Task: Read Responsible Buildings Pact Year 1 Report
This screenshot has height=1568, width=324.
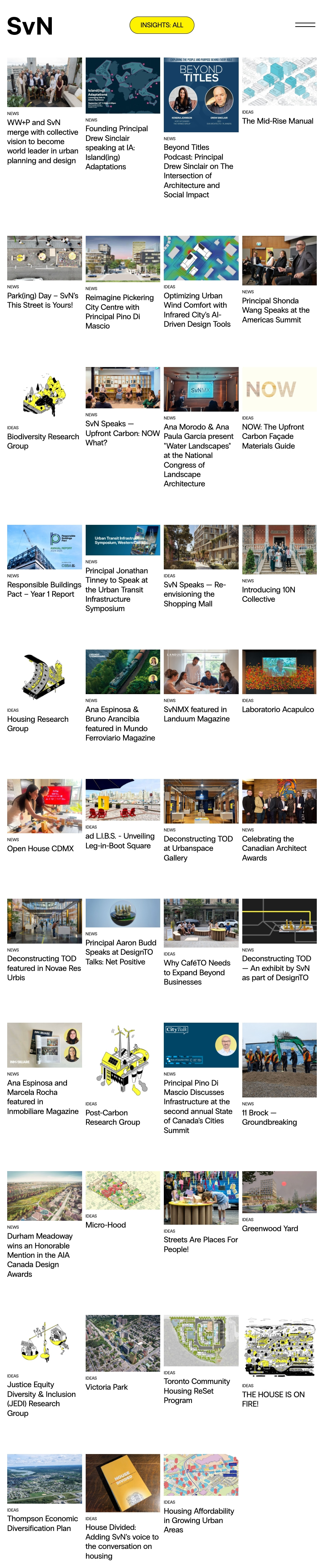Action: pyautogui.click(x=44, y=588)
